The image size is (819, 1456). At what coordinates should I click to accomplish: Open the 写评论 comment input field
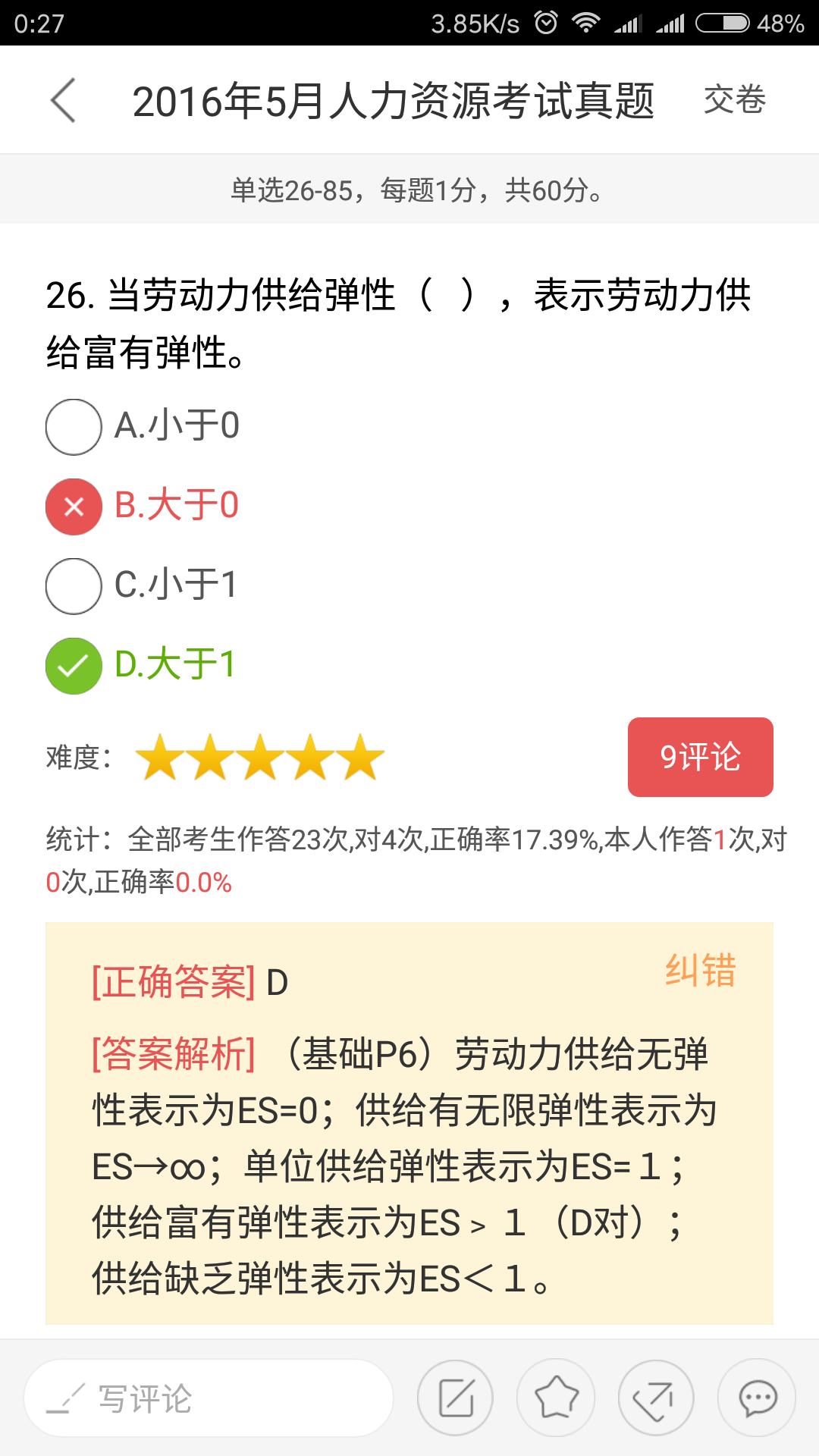(209, 1398)
